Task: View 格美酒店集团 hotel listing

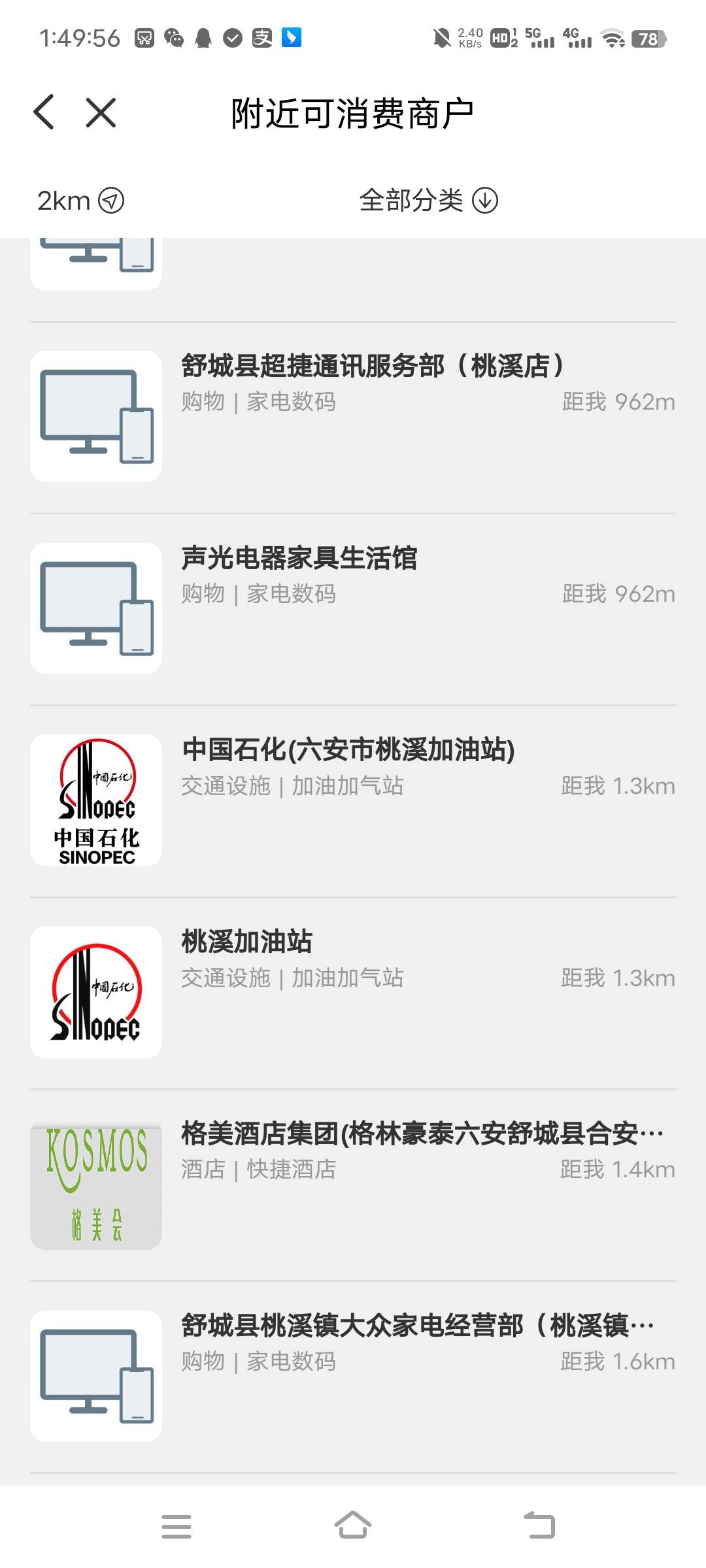Action: coord(353,1184)
